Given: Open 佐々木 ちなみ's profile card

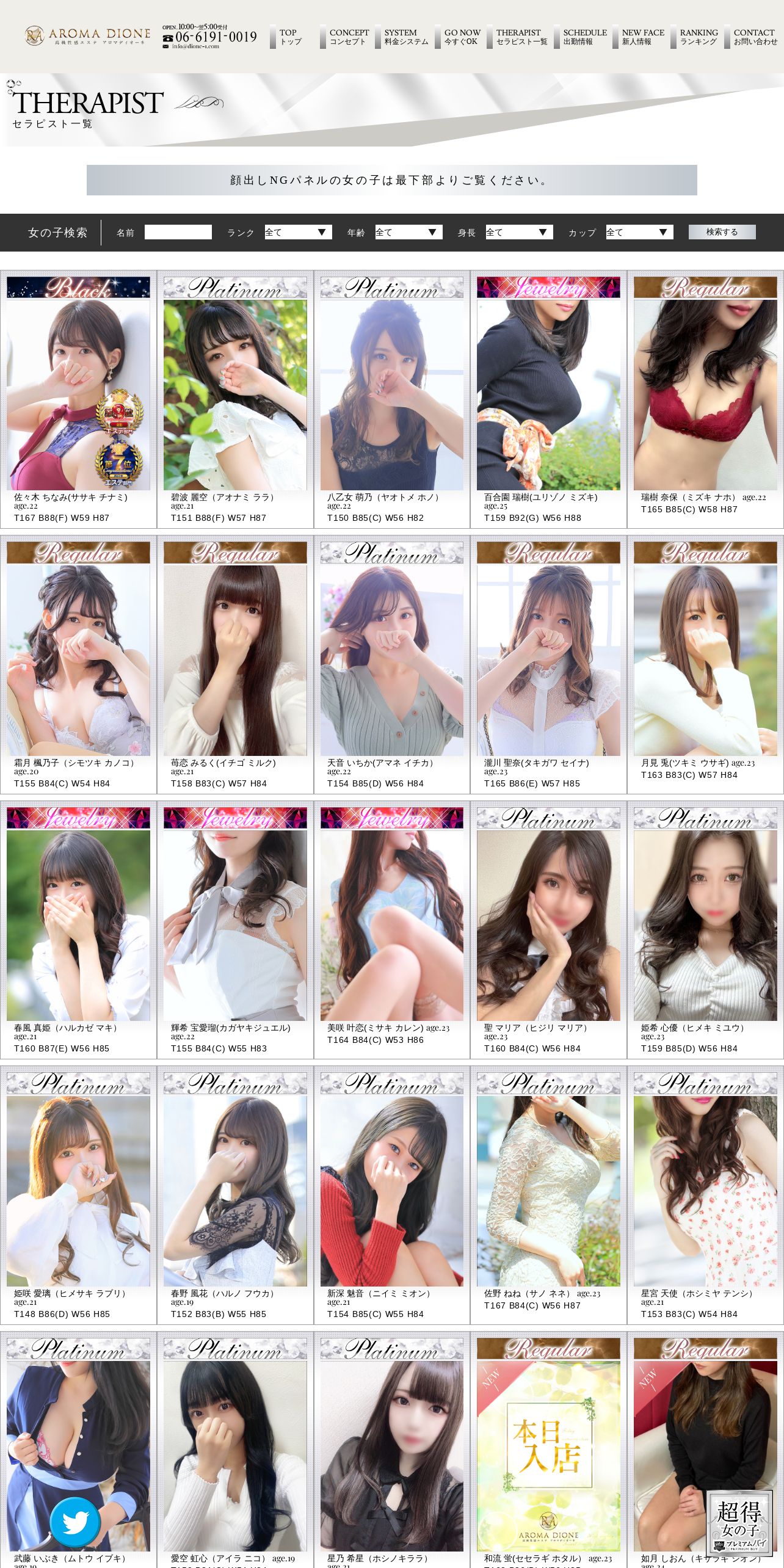Looking at the screenshot, I should point(78,399).
